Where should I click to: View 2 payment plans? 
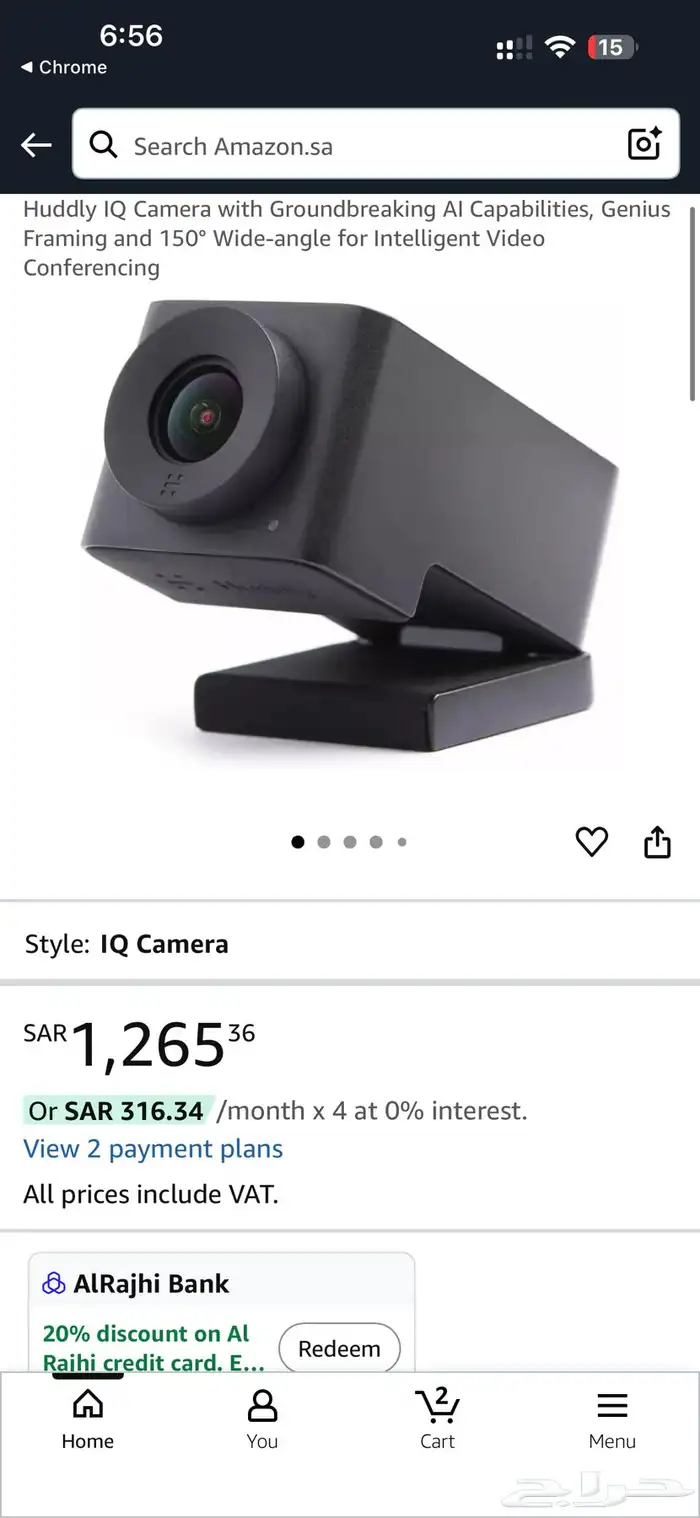pyautogui.click(x=153, y=1149)
